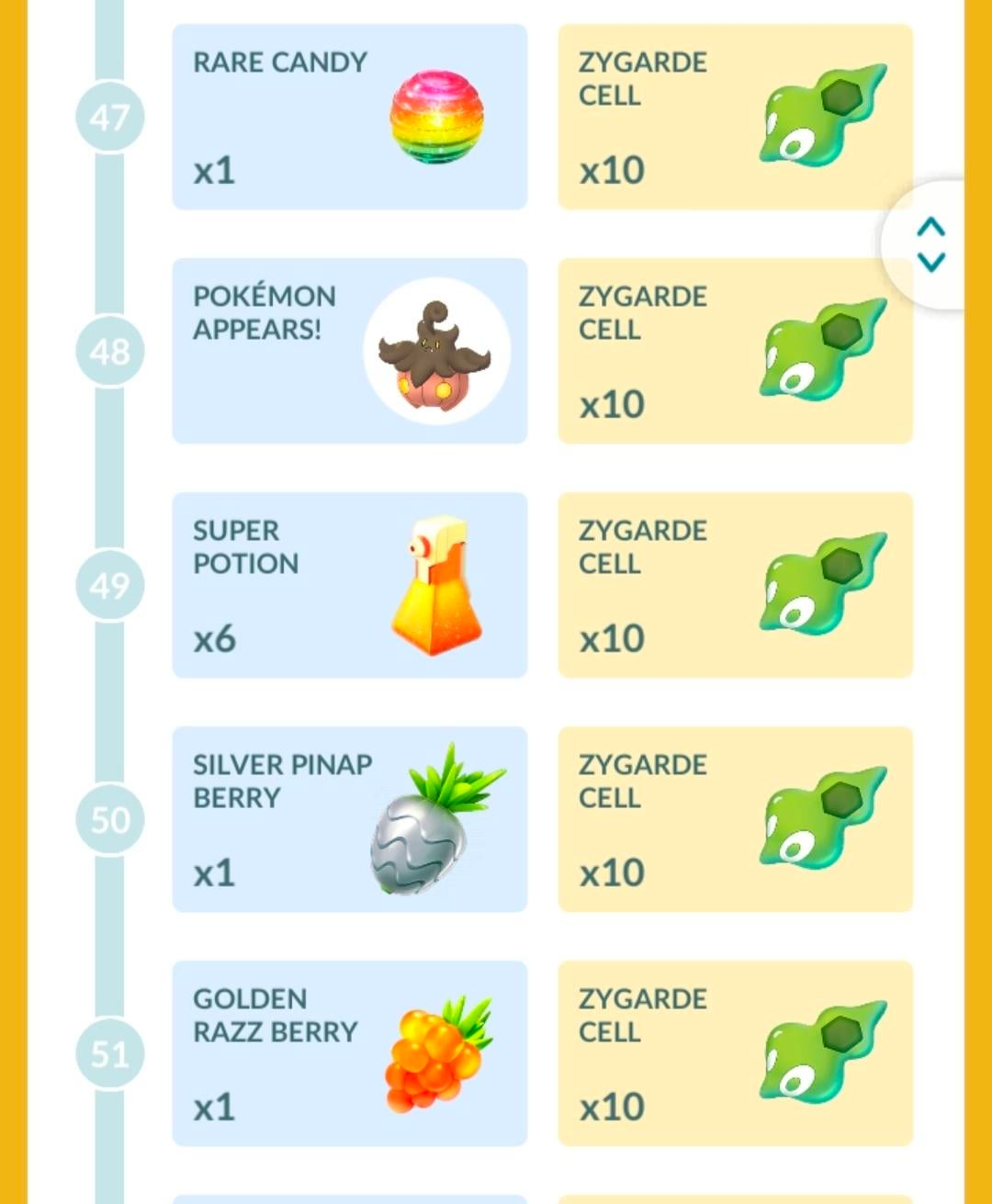The width and height of the screenshot is (992, 1204).
Task: Tap the Zygarde Cell reward at rank 50
Action: point(735,819)
